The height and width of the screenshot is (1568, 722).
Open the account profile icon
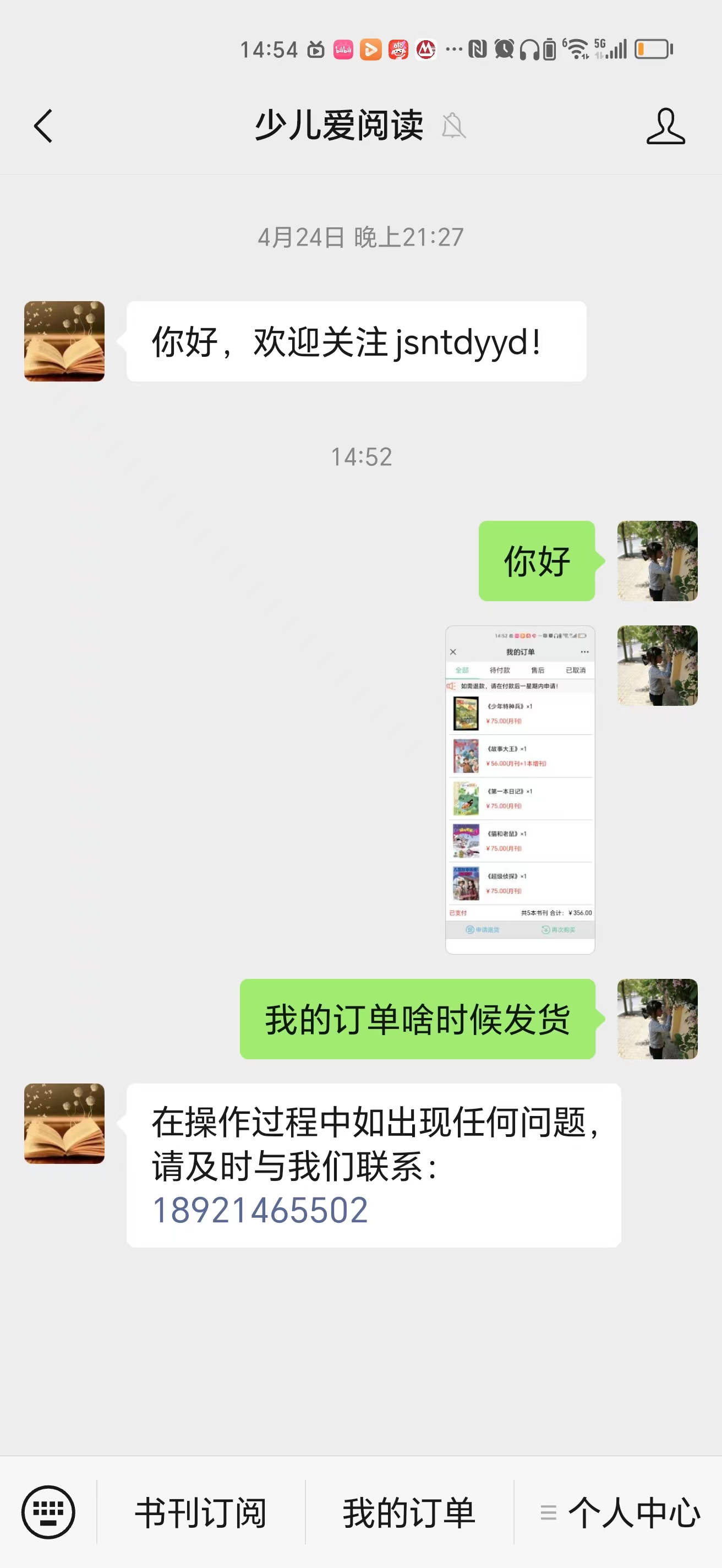coord(665,126)
